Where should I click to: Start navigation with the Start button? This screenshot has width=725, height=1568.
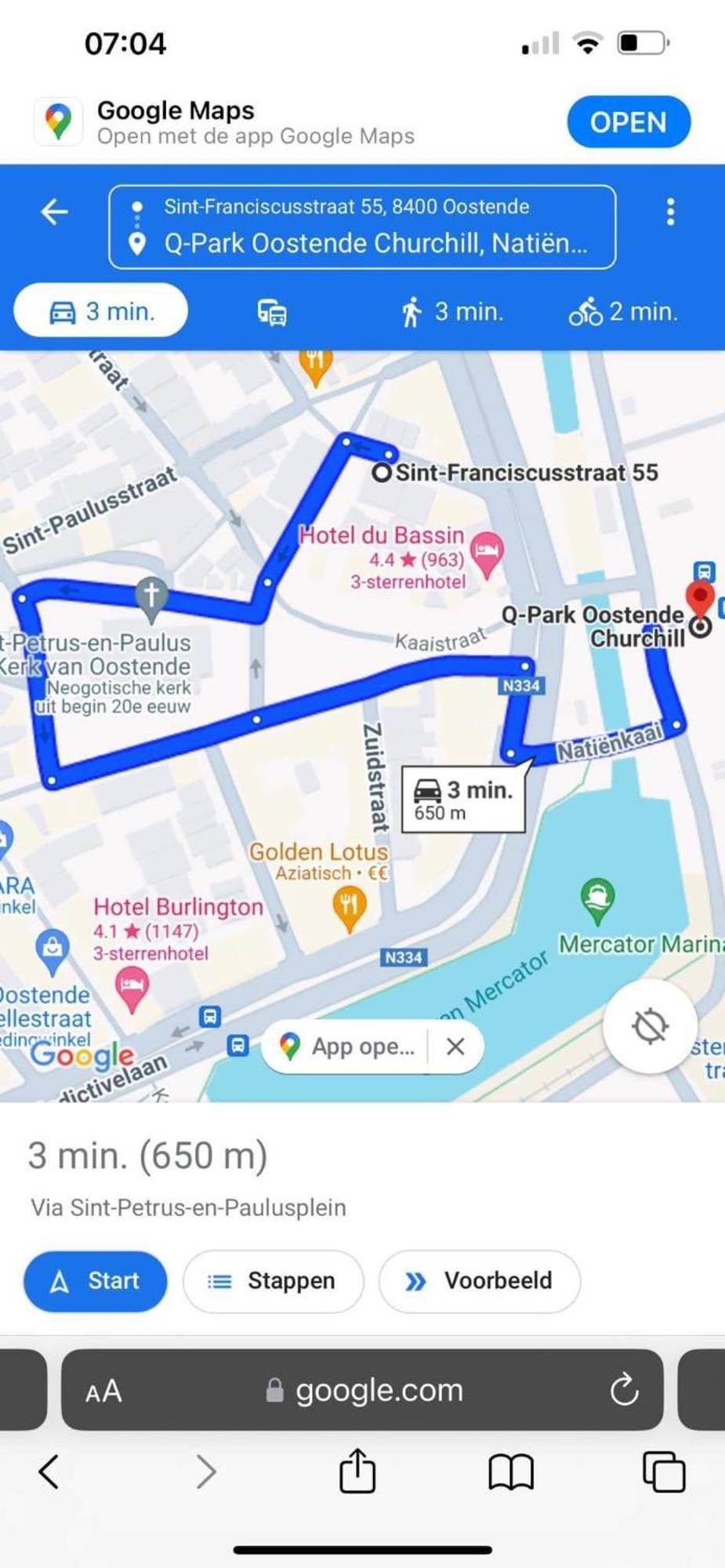pyautogui.click(x=95, y=1281)
